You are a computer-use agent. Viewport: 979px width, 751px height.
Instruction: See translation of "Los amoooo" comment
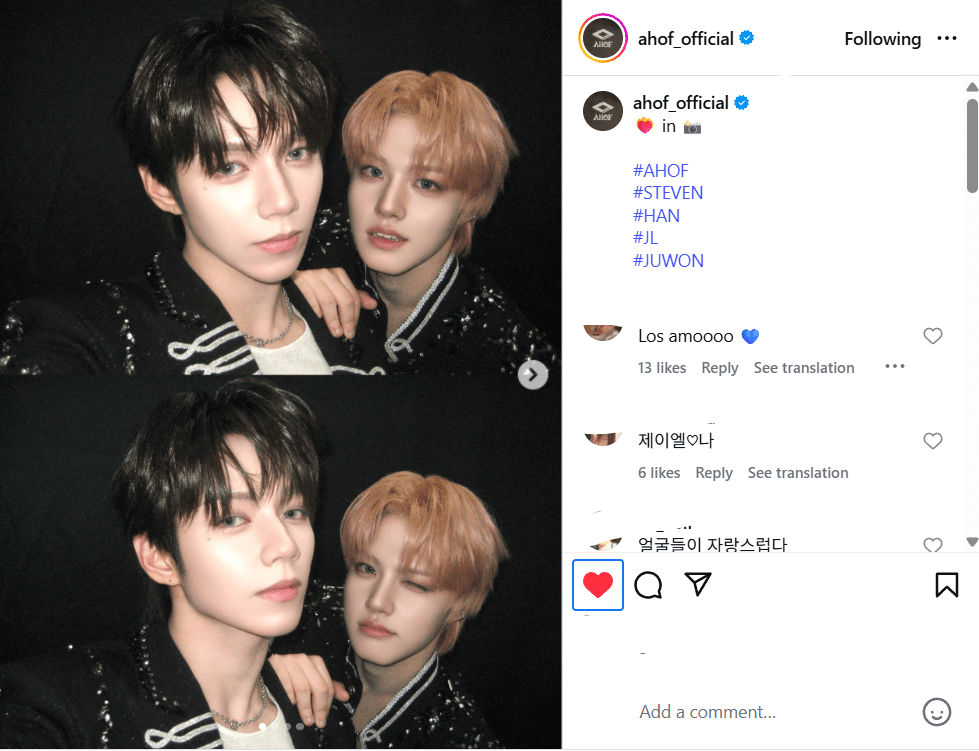coord(804,368)
